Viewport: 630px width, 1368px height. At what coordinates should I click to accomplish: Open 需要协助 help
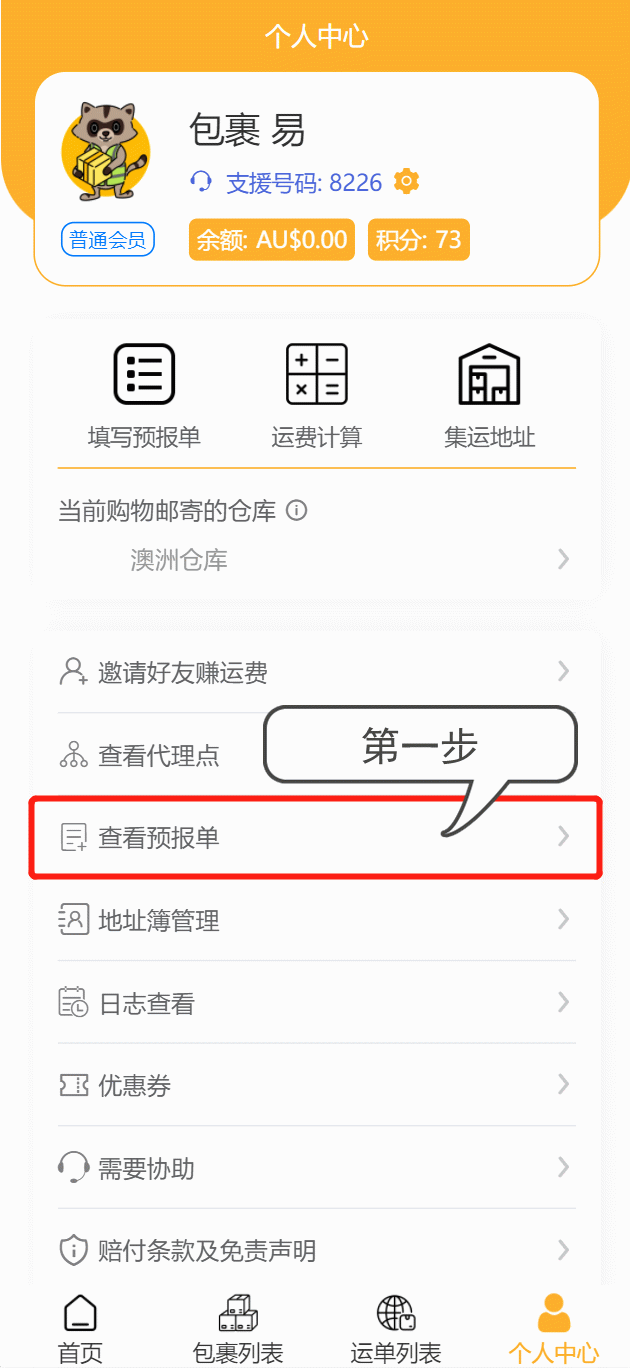pyautogui.click(x=316, y=1167)
